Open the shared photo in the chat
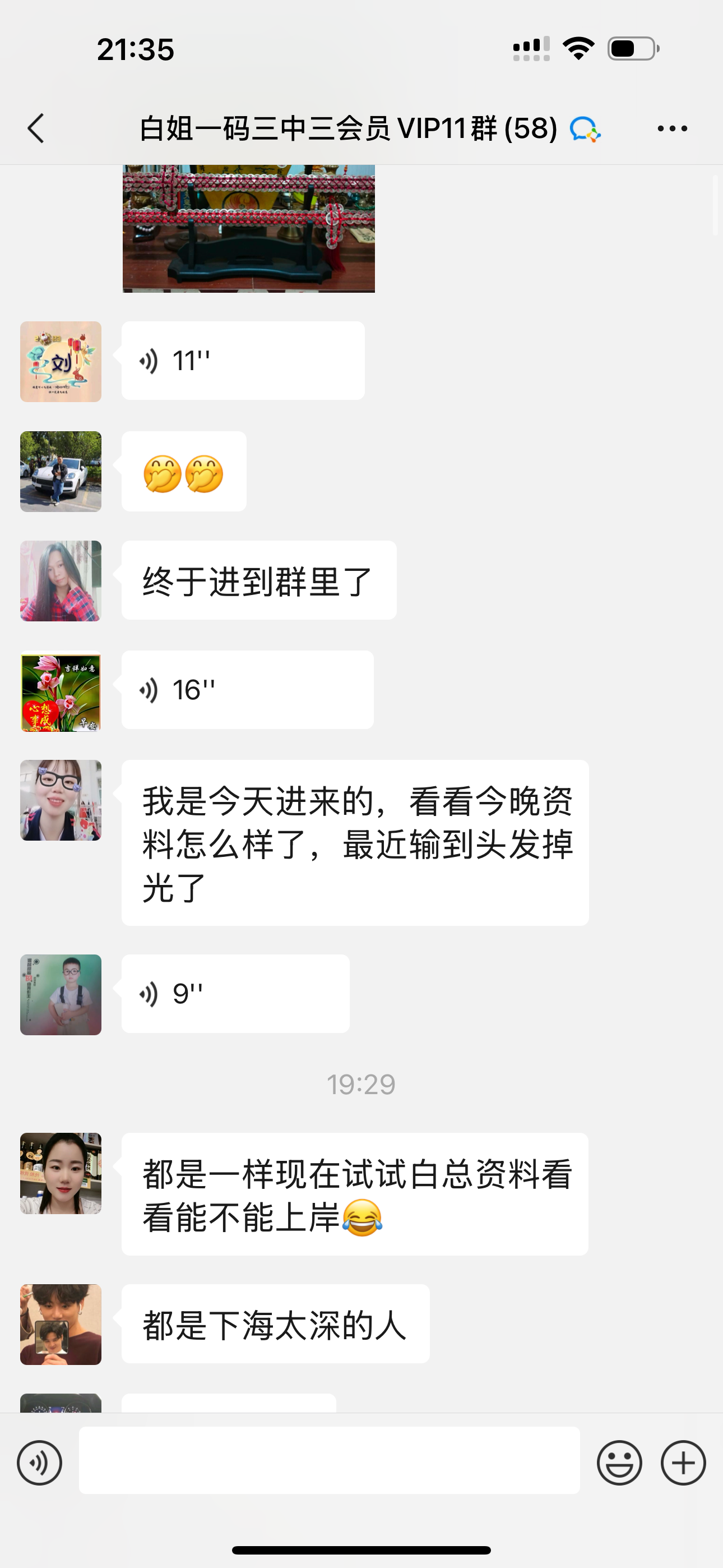The width and height of the screenshot is (723, 1568). [248, 229]
